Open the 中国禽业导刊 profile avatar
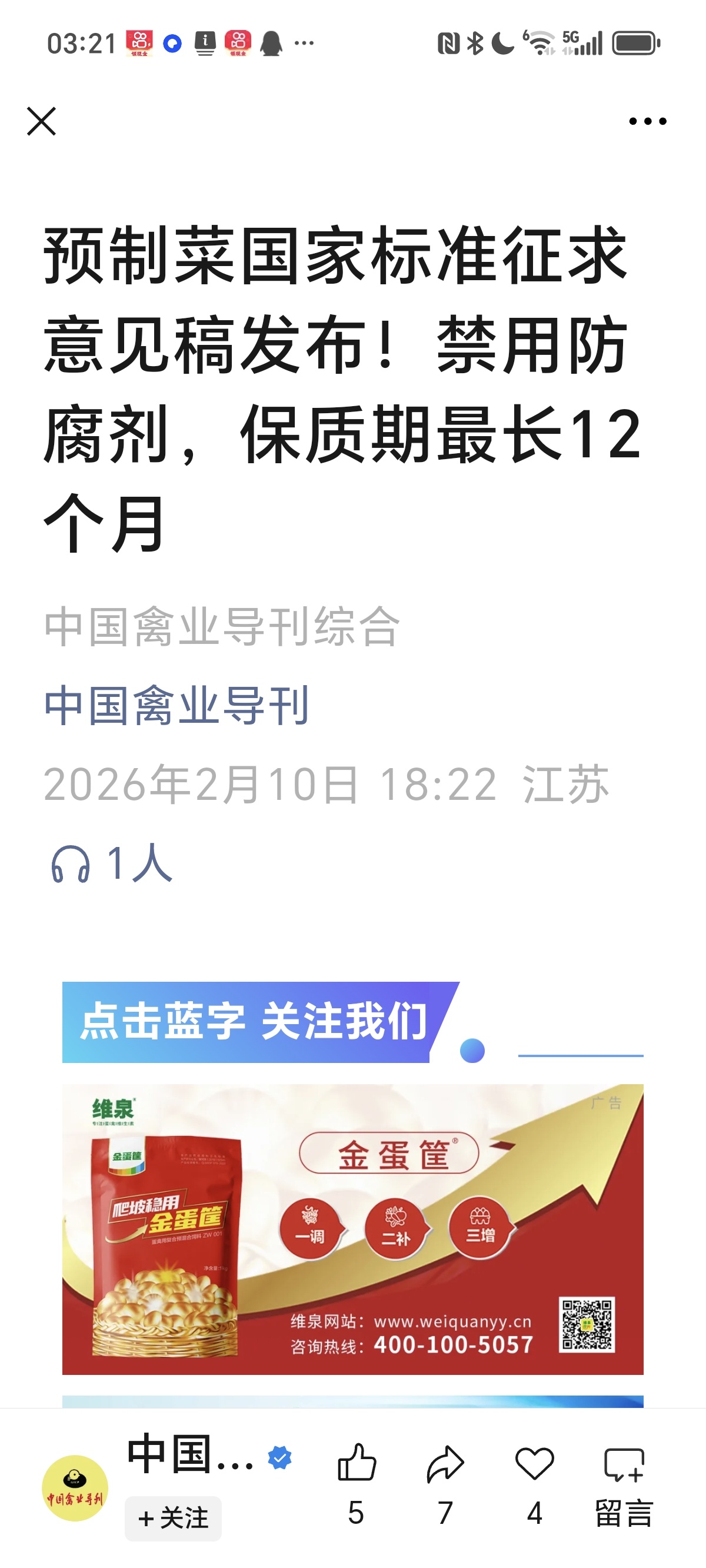The height and width of the screenshot is (1568, 706). tap(75, 1487)
